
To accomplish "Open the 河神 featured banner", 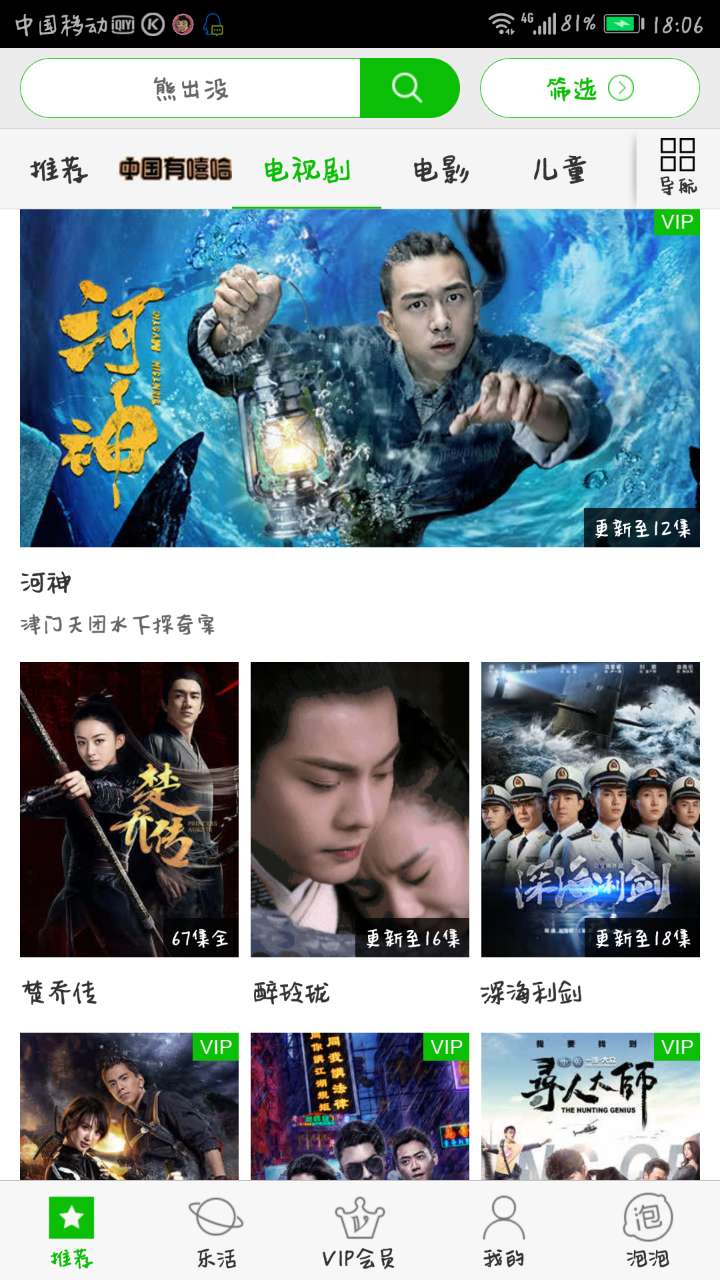I will 360,378.
